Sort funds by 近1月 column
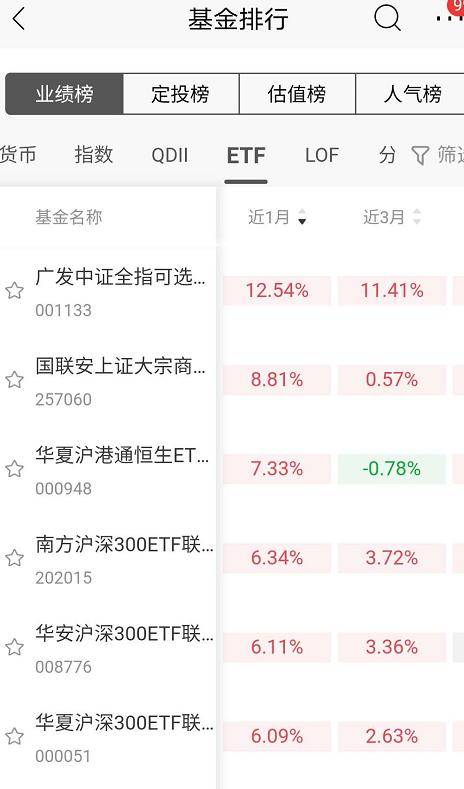 277,217
